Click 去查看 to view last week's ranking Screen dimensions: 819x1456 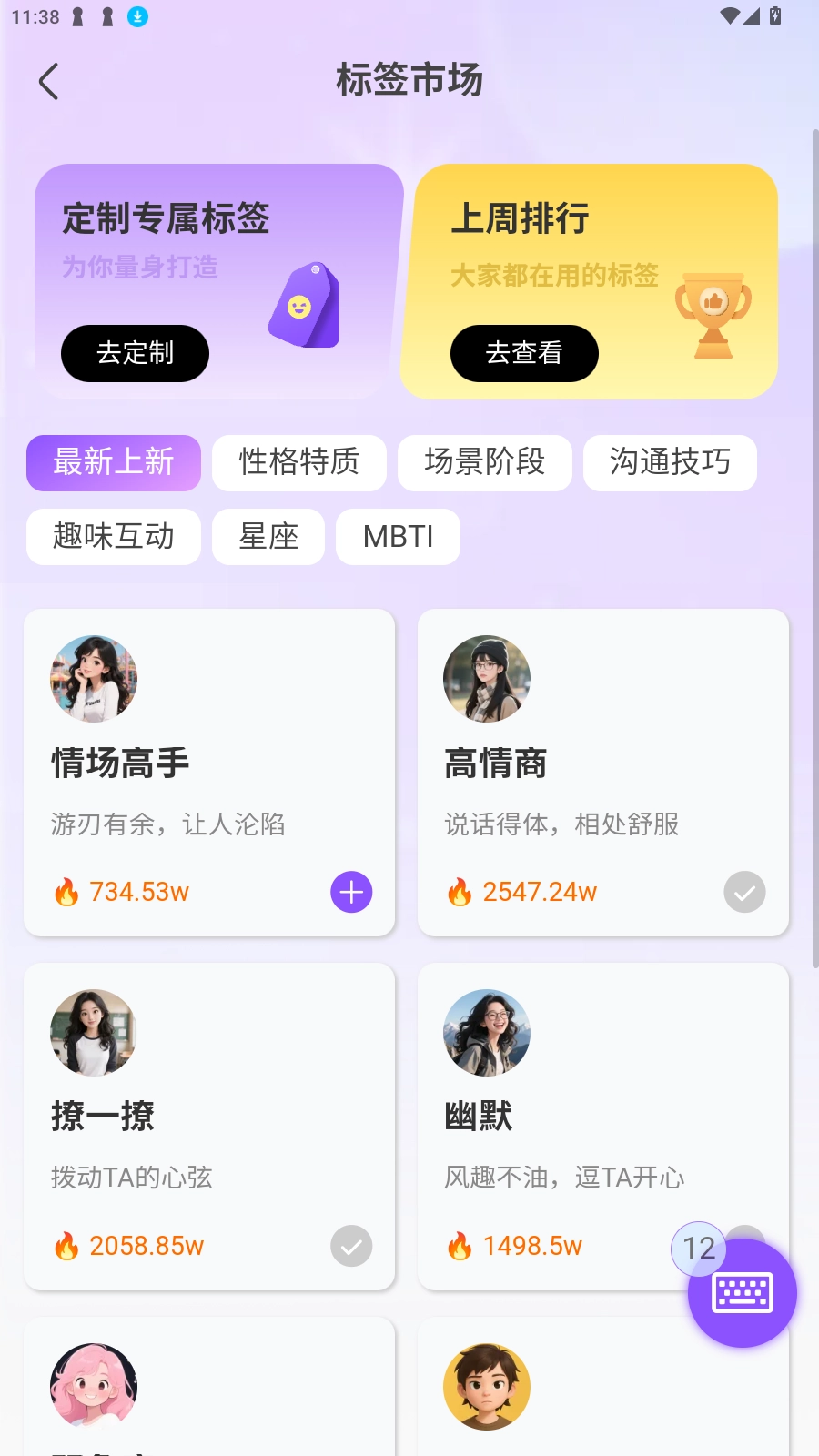(x=524, y=353)
